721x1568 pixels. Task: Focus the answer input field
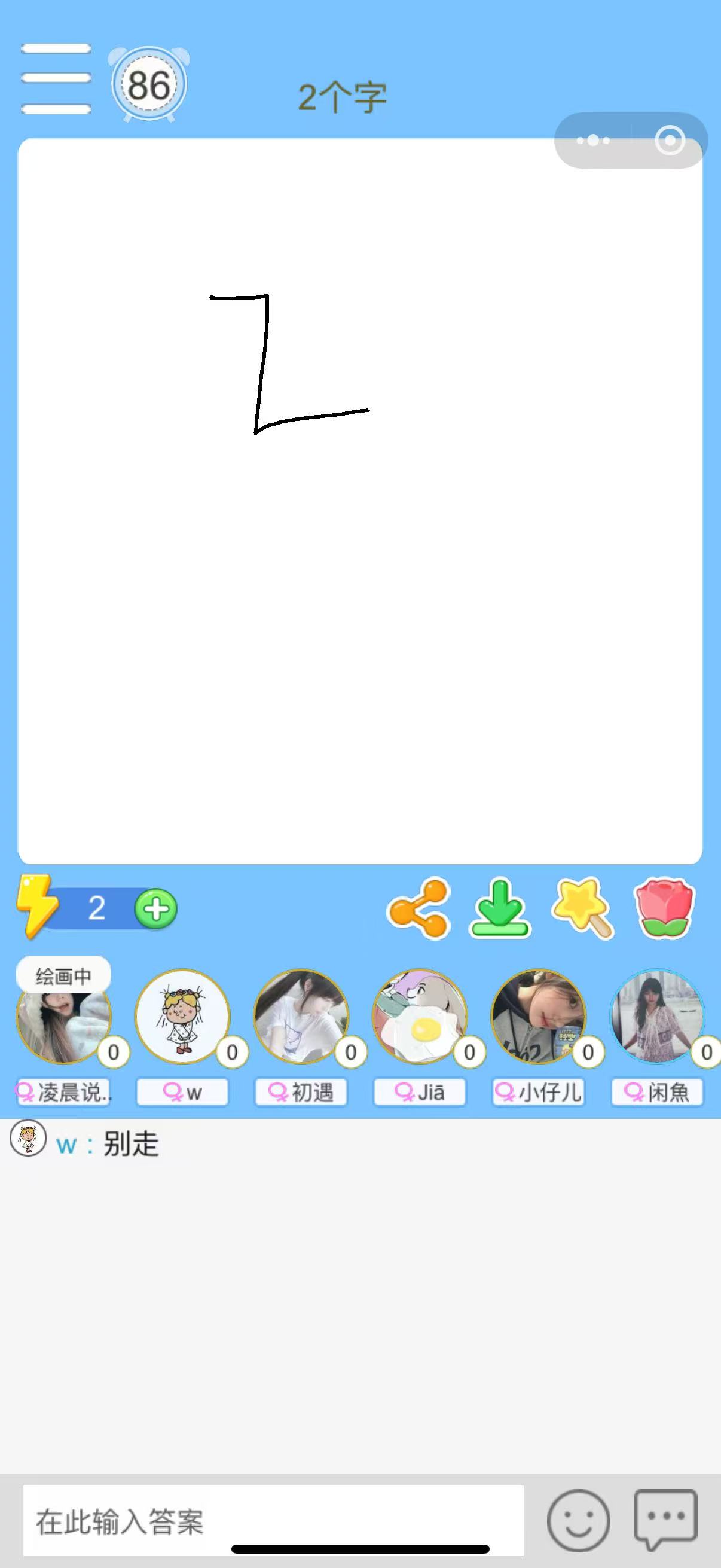[x=273, y=1521]
